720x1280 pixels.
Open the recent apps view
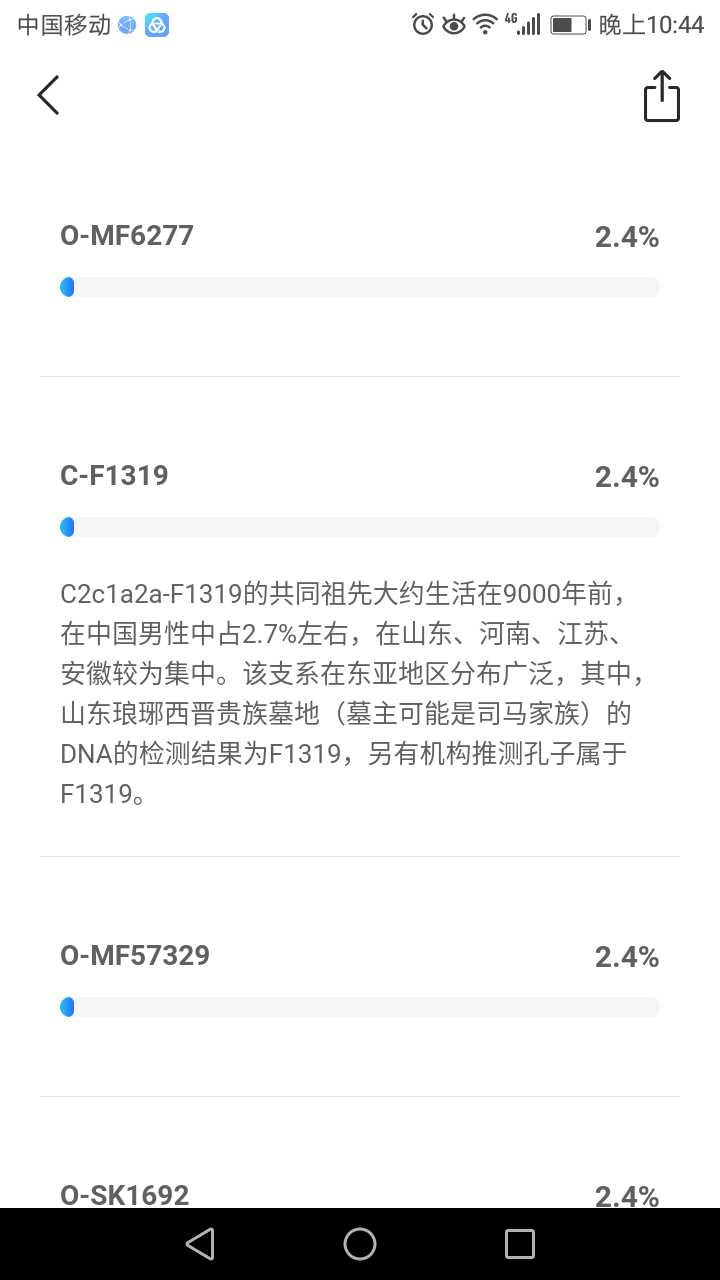click(x=520, y=1244)
